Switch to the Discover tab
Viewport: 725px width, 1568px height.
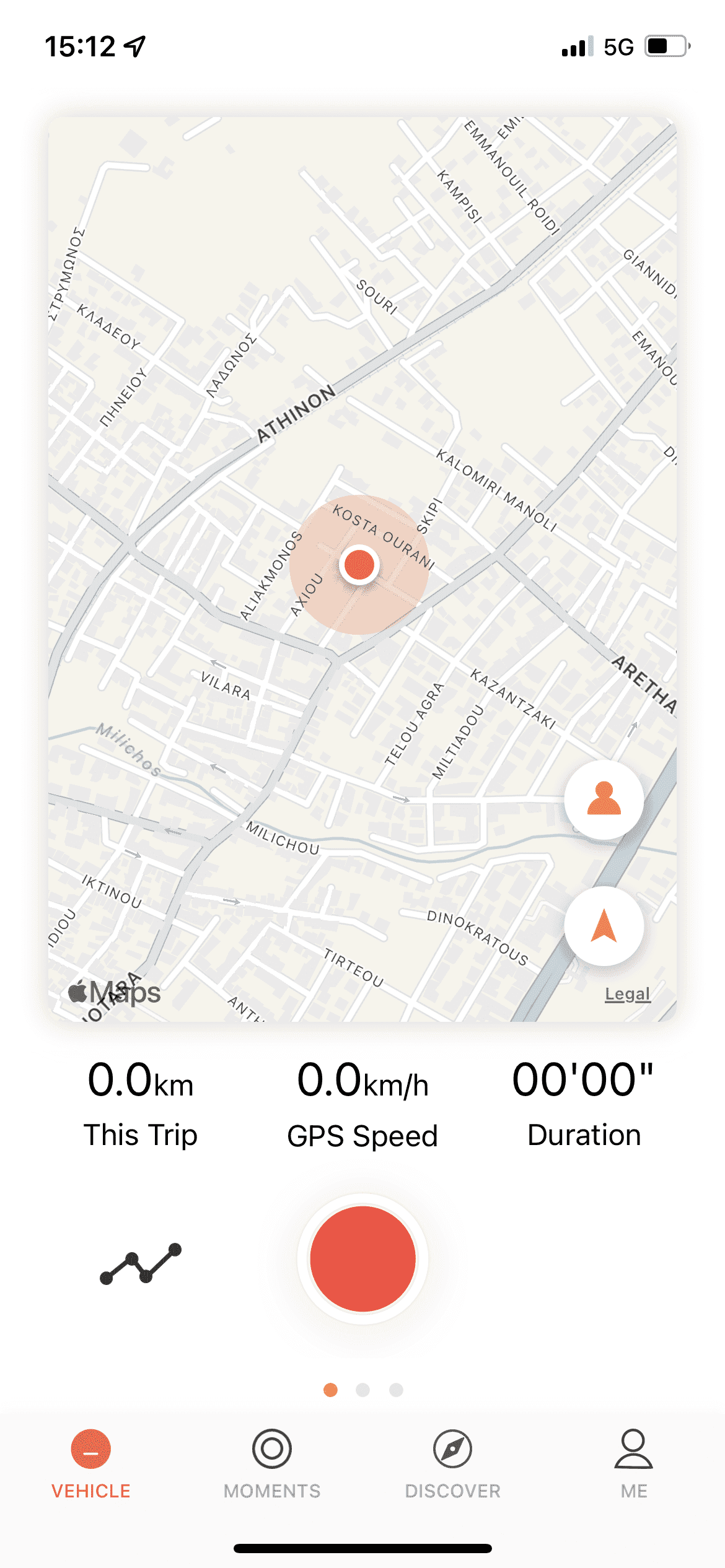[x=453, y=1464]
